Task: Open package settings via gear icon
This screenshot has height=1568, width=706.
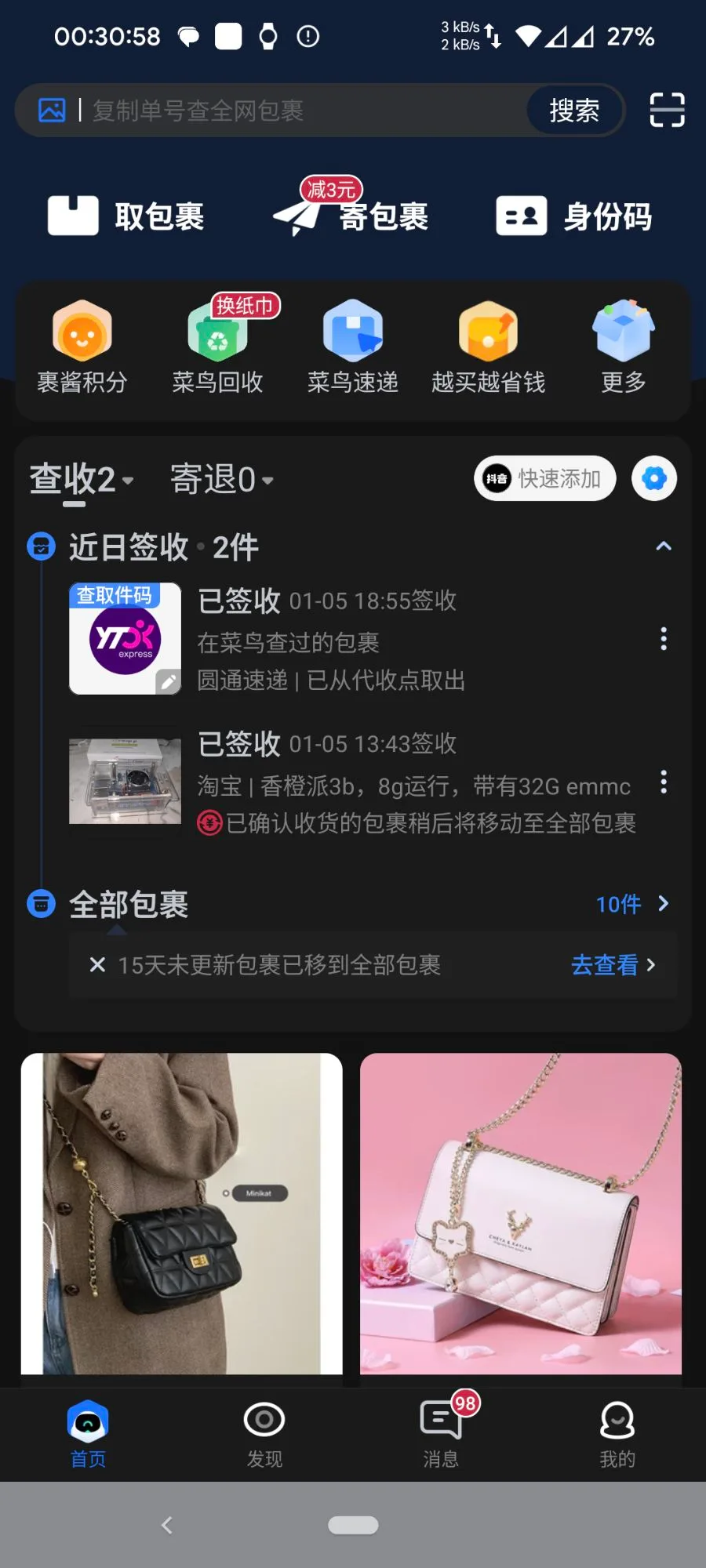Action: click(x=653, y=478)
